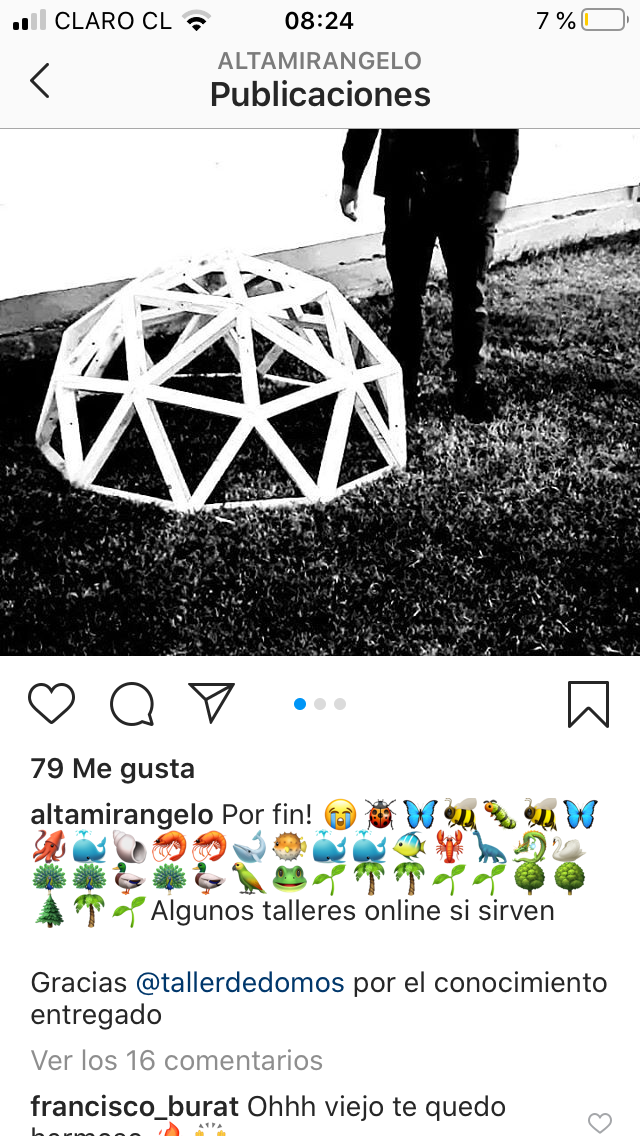Screen dimensions: 640x1136
Task: Open the comment bubble icon
Action: (132, 704)
